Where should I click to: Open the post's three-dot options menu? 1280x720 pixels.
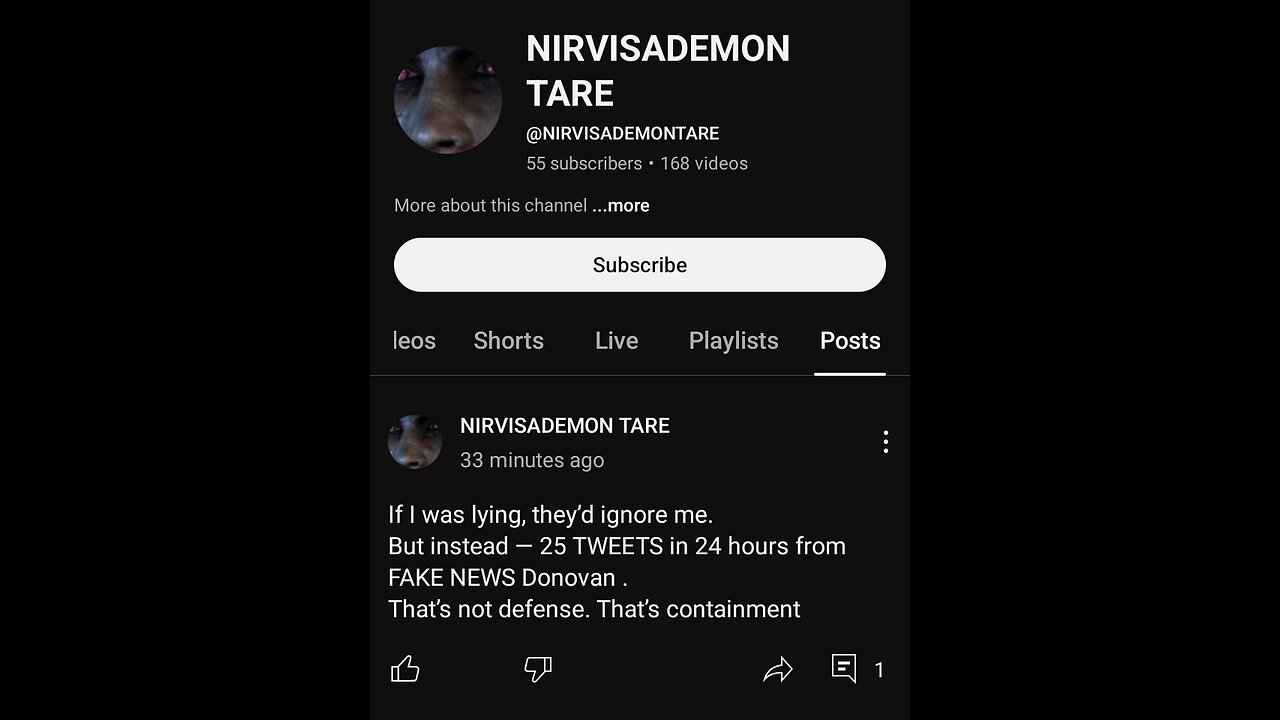click(885, 442)
